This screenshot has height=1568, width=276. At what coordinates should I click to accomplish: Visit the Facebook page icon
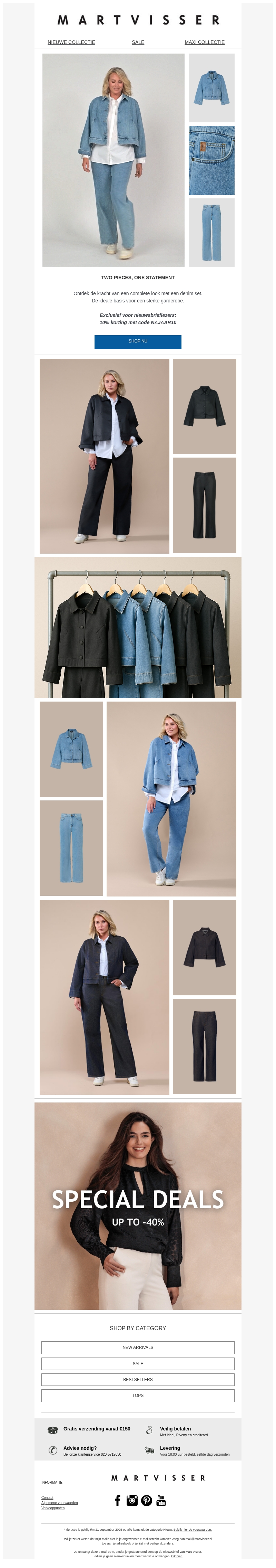click(118, 1501)
